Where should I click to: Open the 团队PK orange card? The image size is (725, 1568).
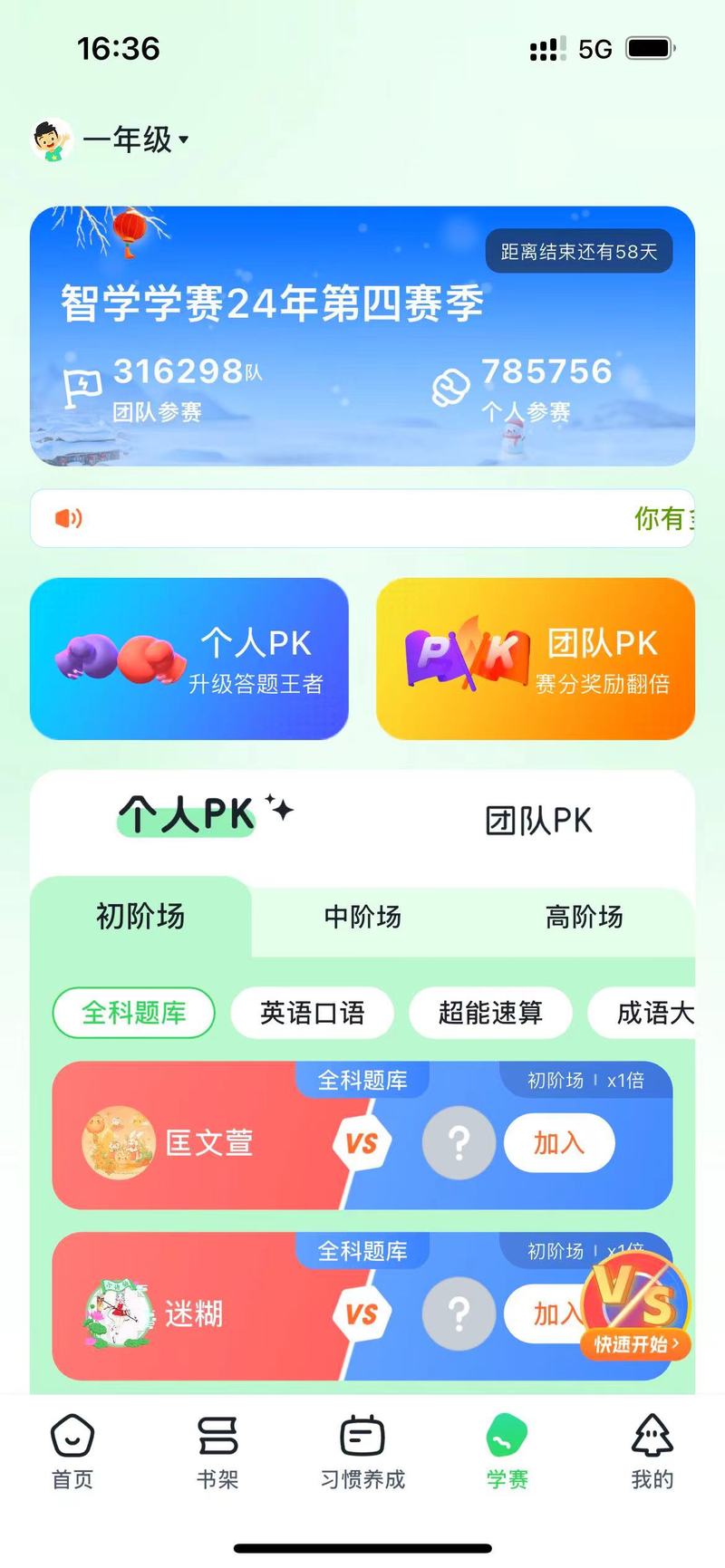[x=535, y=659]
